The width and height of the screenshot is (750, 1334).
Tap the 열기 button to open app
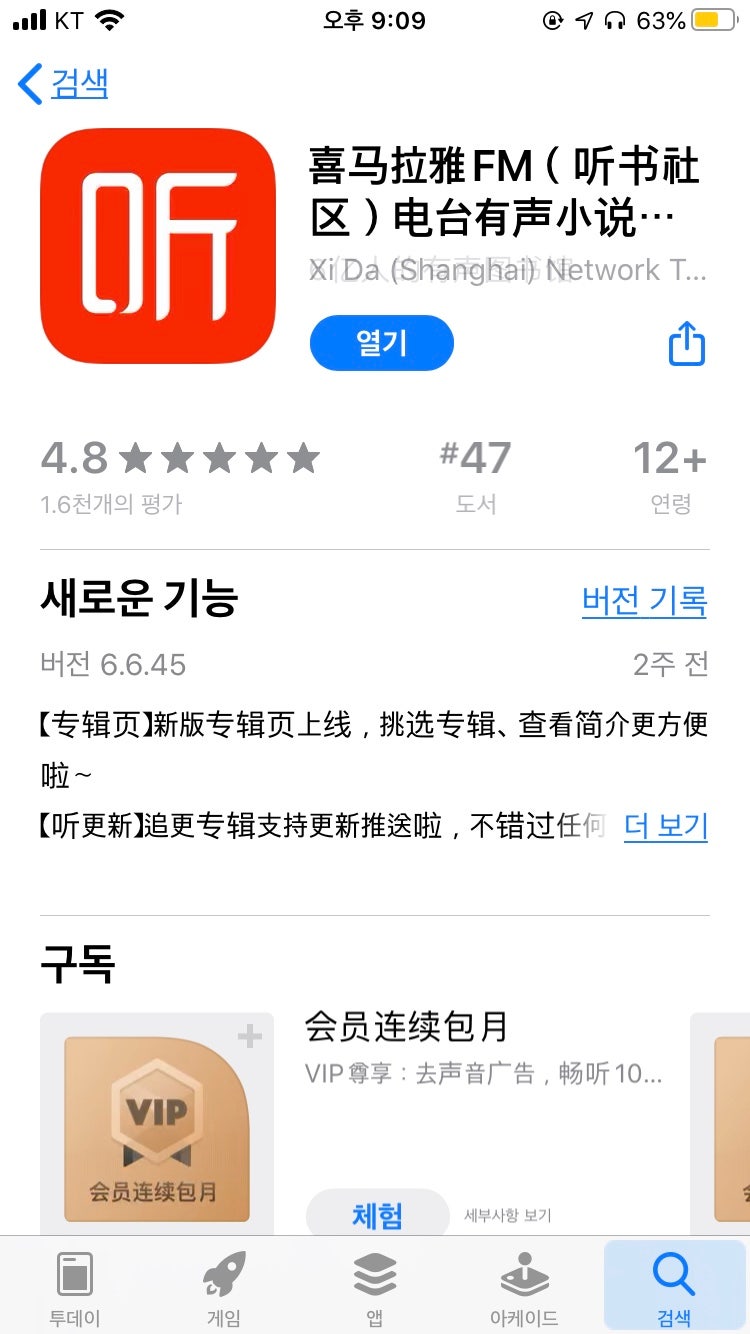381,344
